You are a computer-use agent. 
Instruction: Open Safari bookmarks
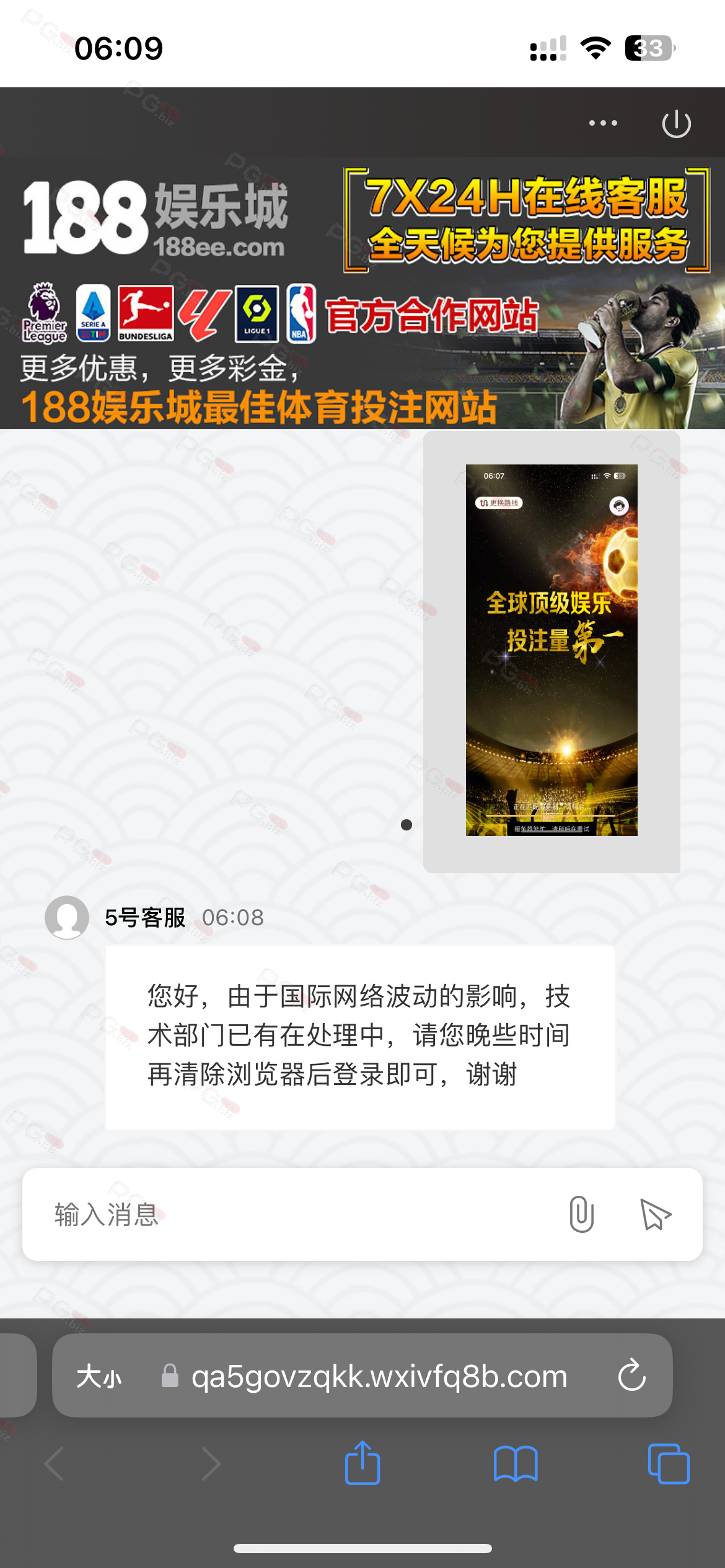point(516,1463)
